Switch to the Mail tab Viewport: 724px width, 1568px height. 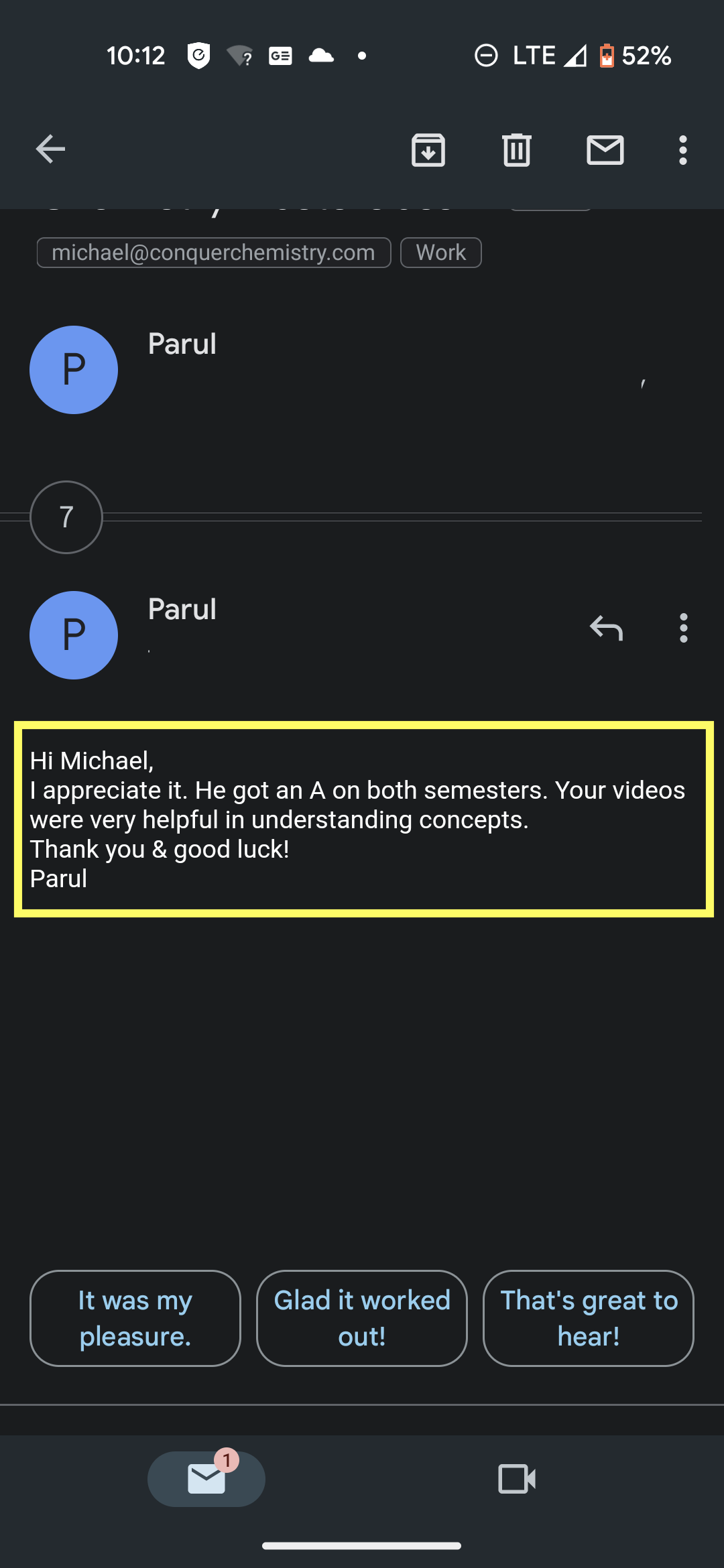(206, 1479)
